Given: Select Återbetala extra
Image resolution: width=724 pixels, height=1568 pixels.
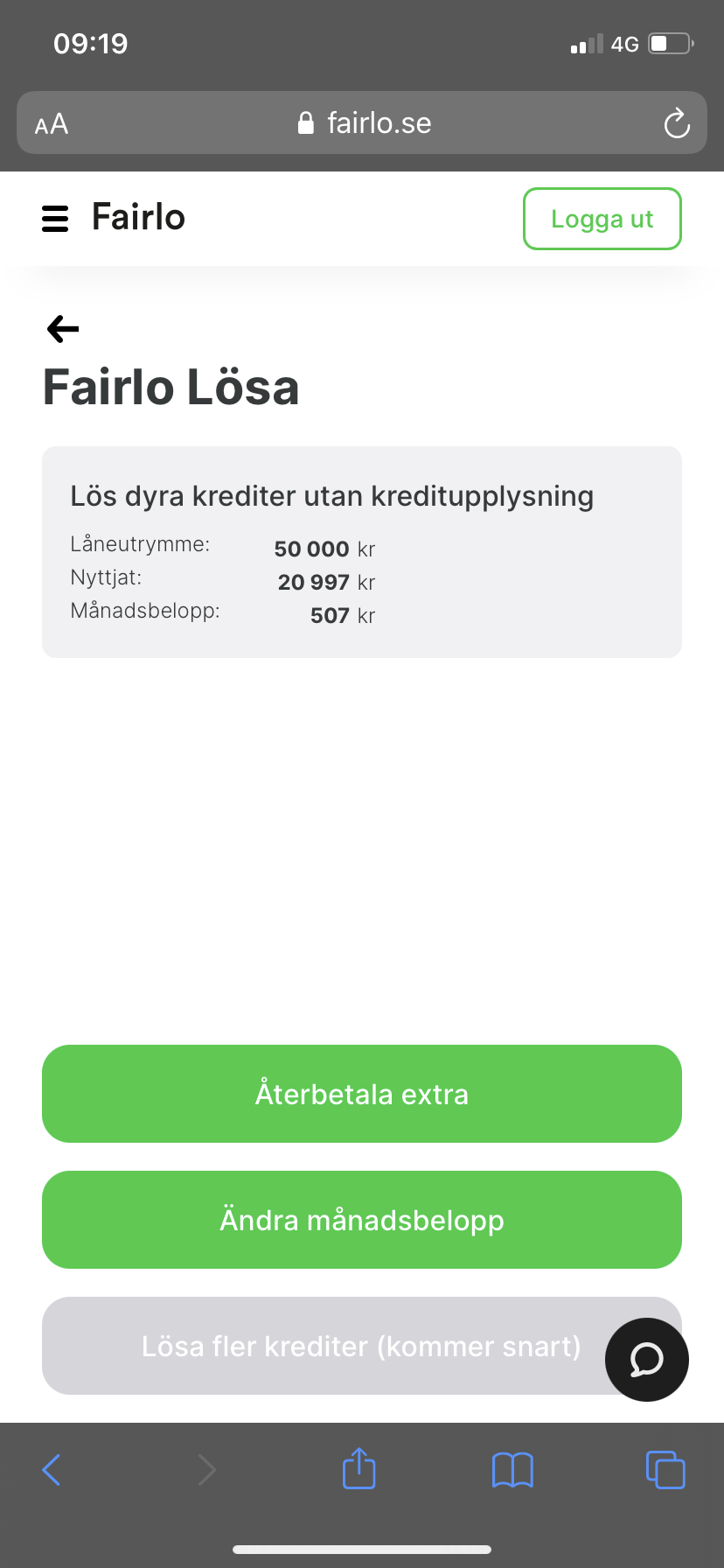Looking at the screenshot, I should coord(362,1094).
